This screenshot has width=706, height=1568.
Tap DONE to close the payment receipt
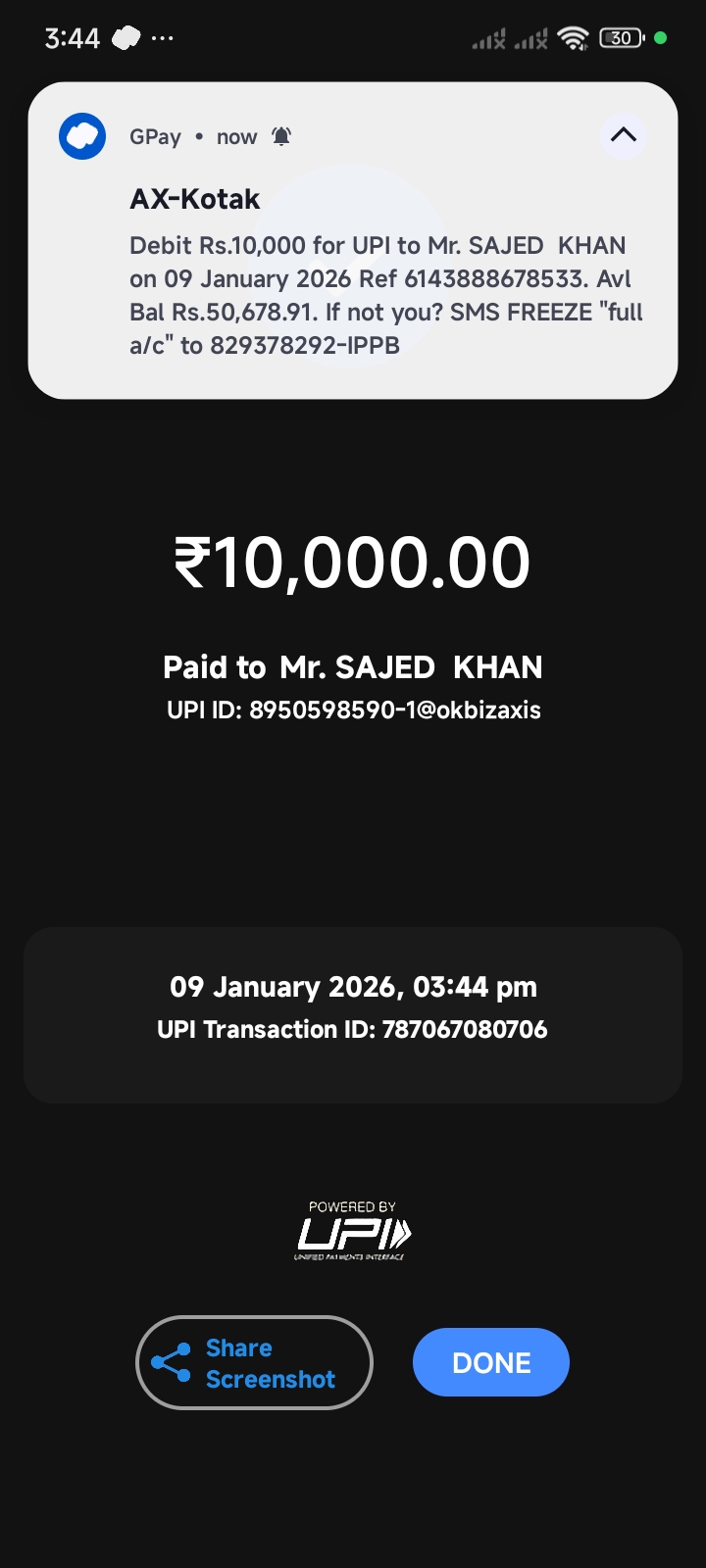pos(491,1362)
